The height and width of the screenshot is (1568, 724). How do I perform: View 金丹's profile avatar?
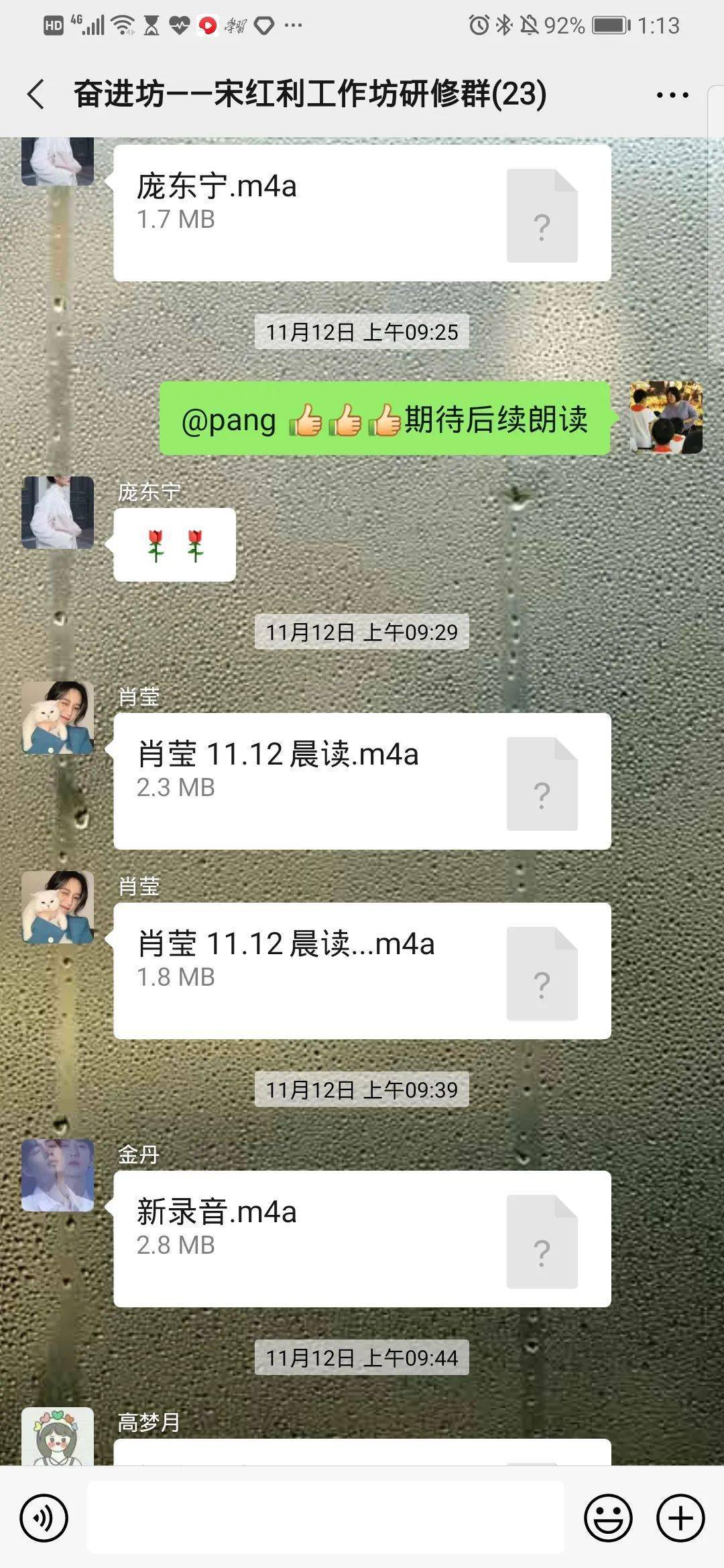click(x=58, y=1175)
